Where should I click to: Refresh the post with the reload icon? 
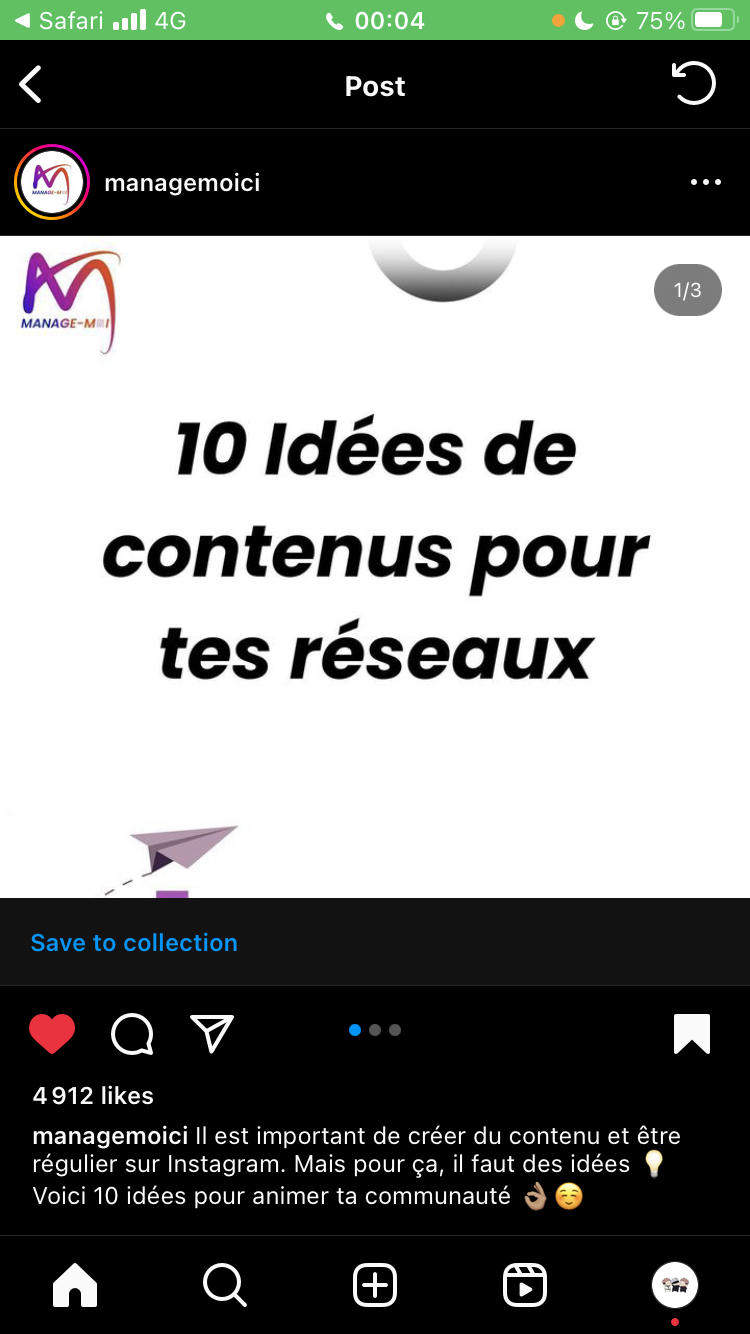pos(693,84)
